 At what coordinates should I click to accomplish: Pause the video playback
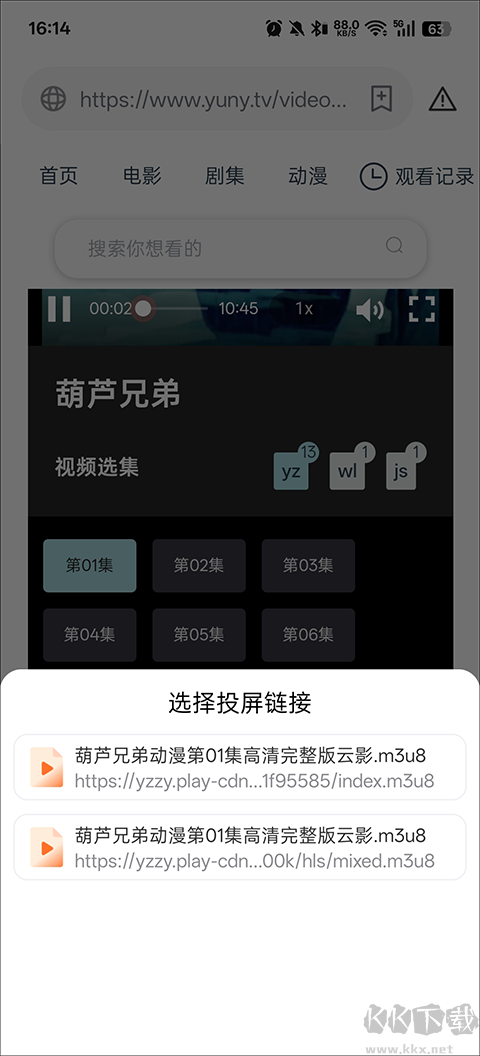59,309
